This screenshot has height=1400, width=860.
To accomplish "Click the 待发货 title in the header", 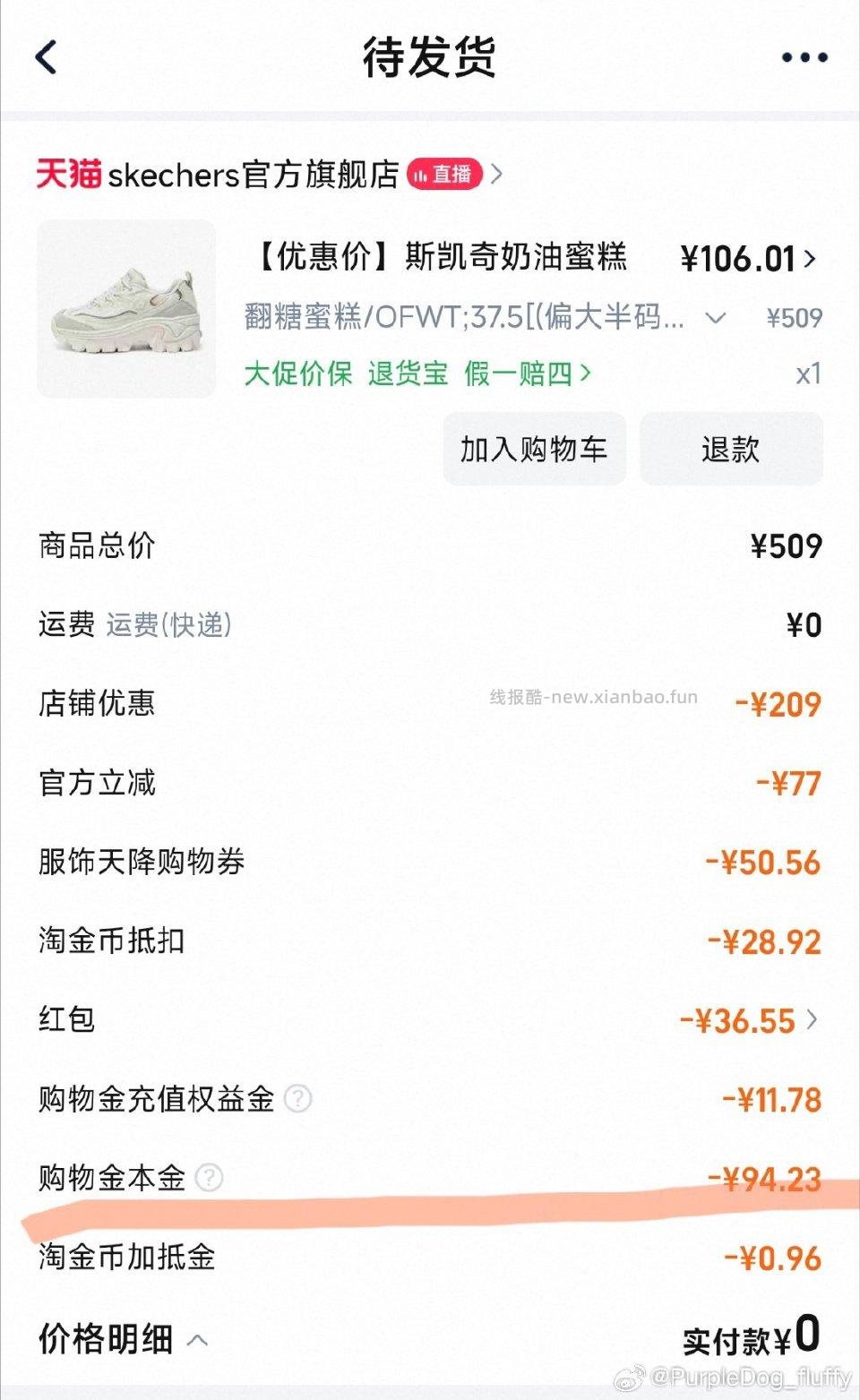I will pyautogui.click(x=430, y=56).
